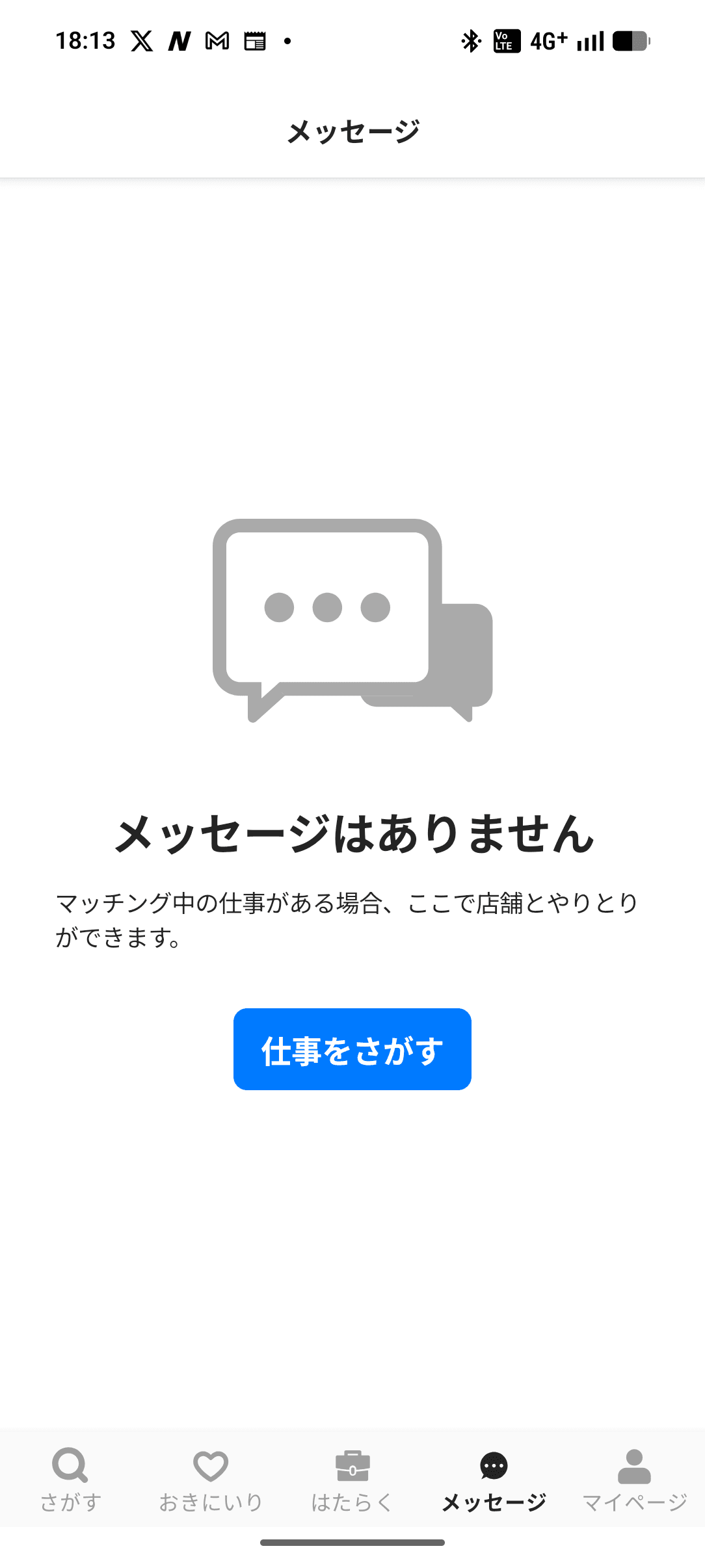
Task: Open the おきにいり tab
Action: coord(211,1479)
